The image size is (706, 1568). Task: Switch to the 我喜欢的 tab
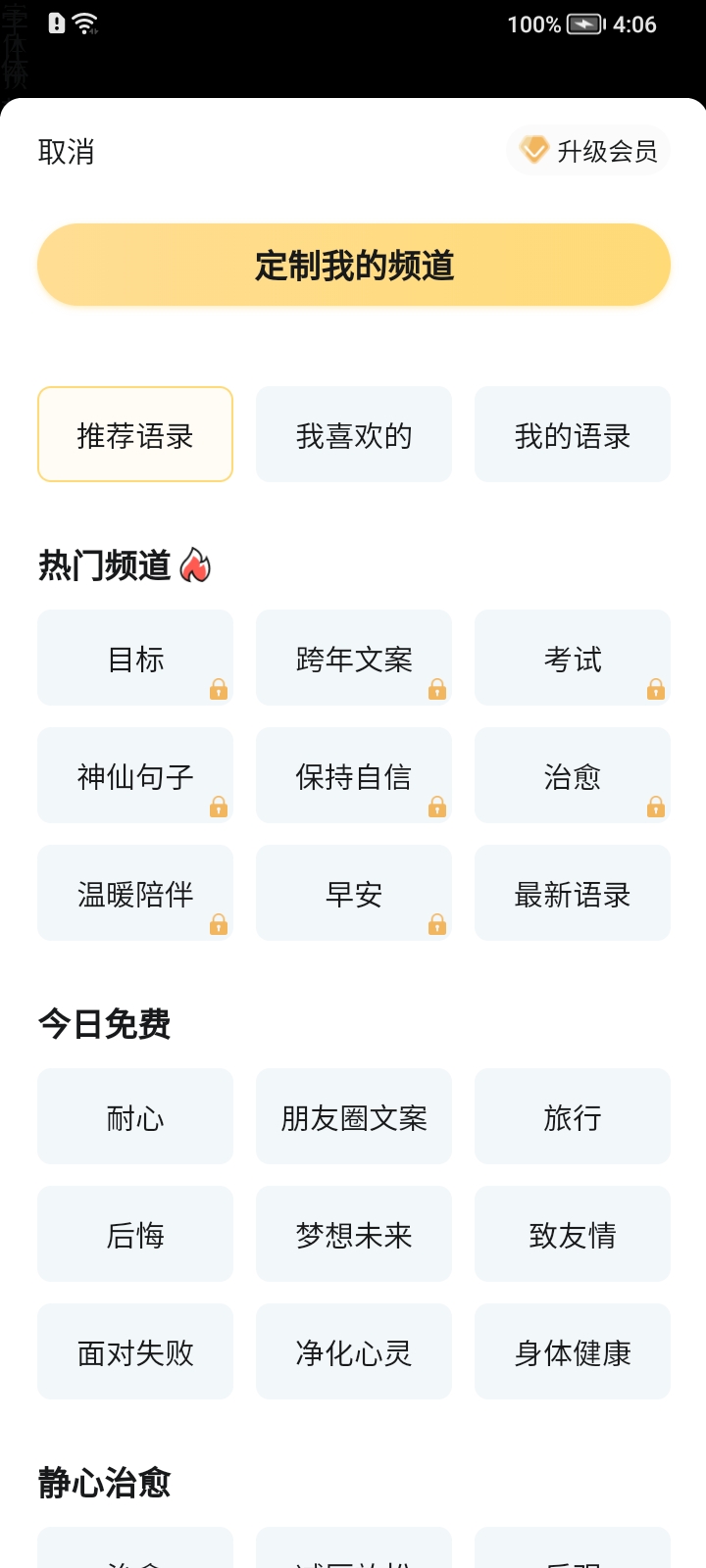[353, 434]
